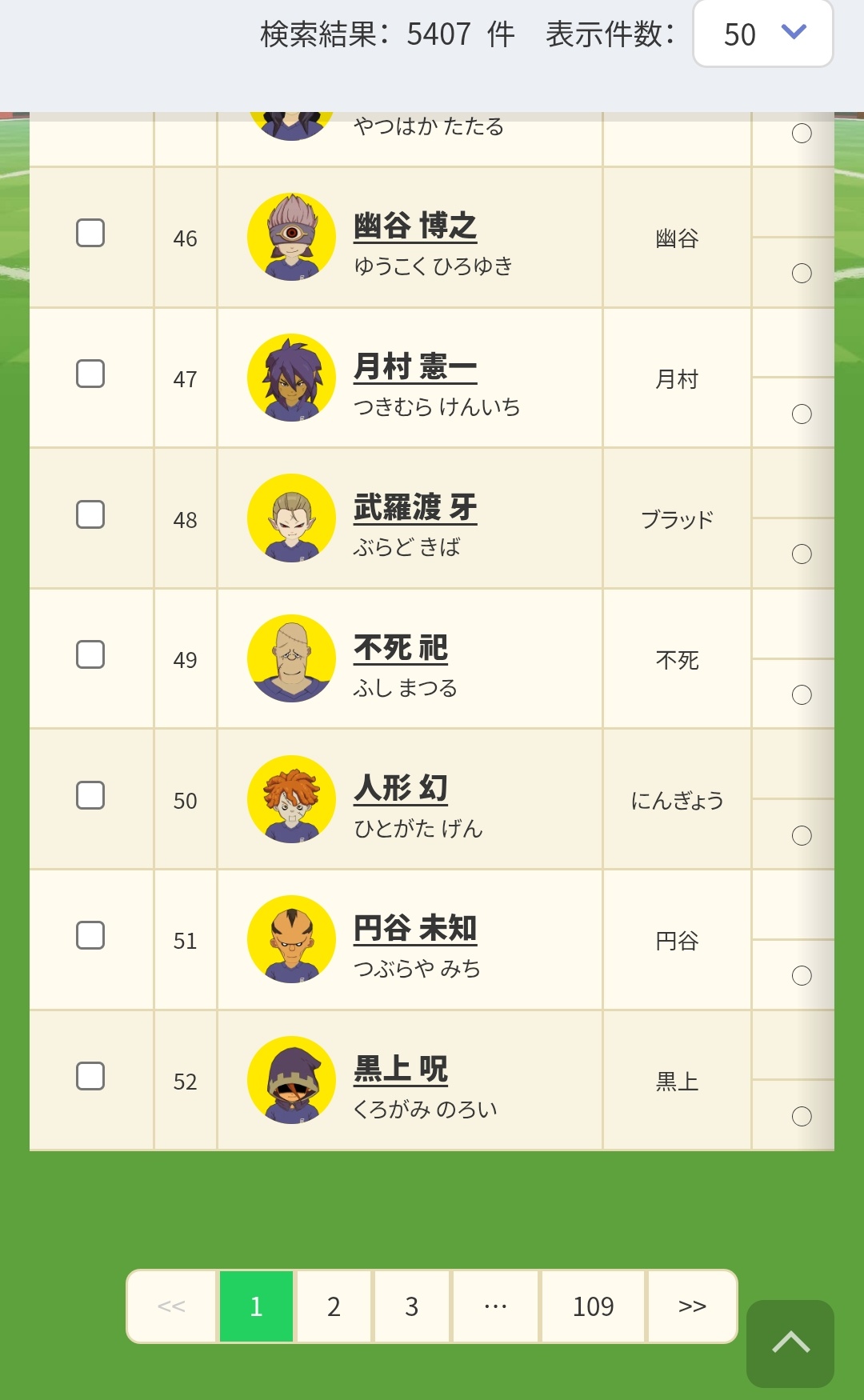Open 黒上 呪 character link
The image size is (864, 1400).
coord(401,1070)
